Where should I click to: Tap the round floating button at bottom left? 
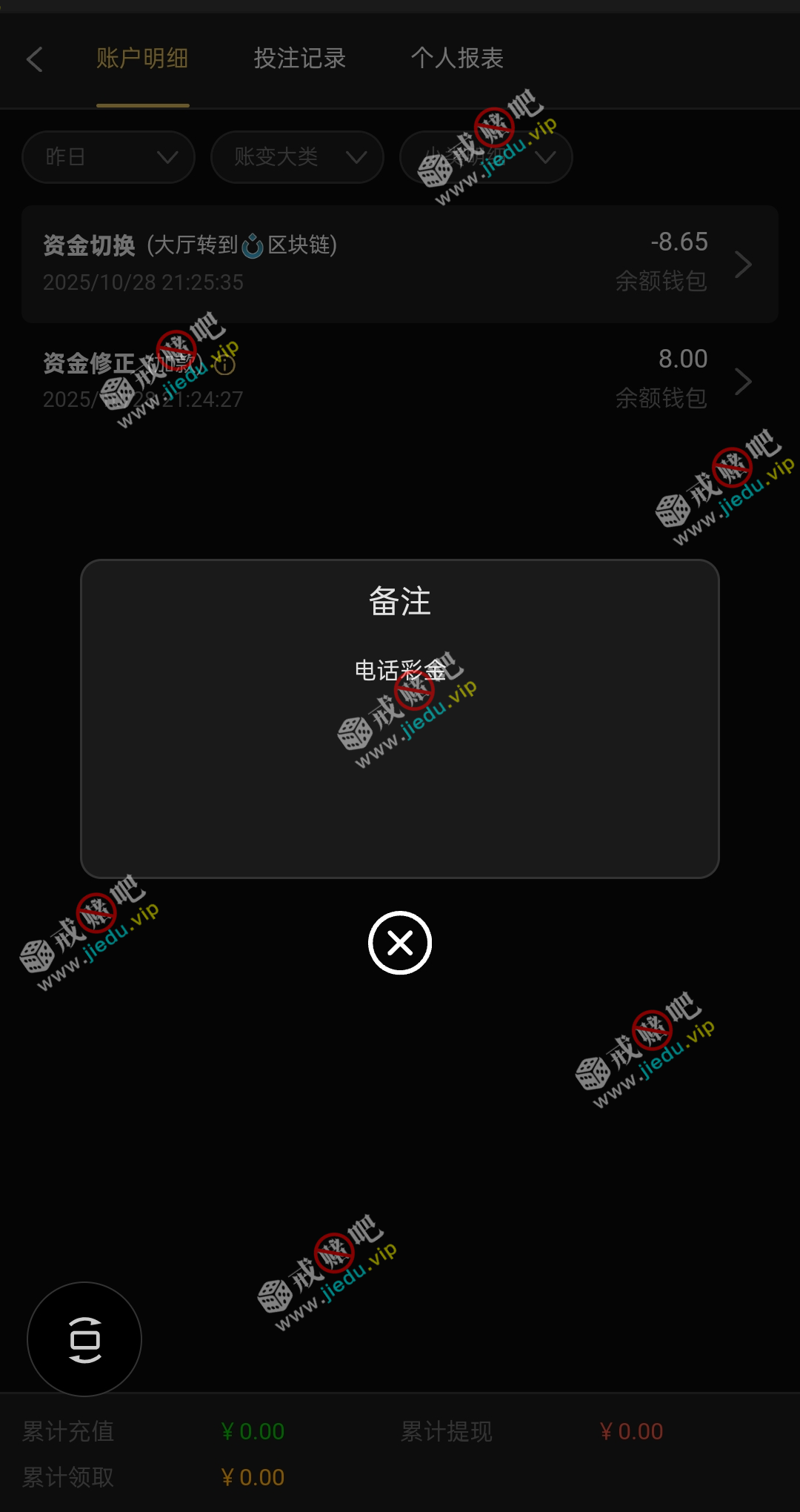(84, 1339)
